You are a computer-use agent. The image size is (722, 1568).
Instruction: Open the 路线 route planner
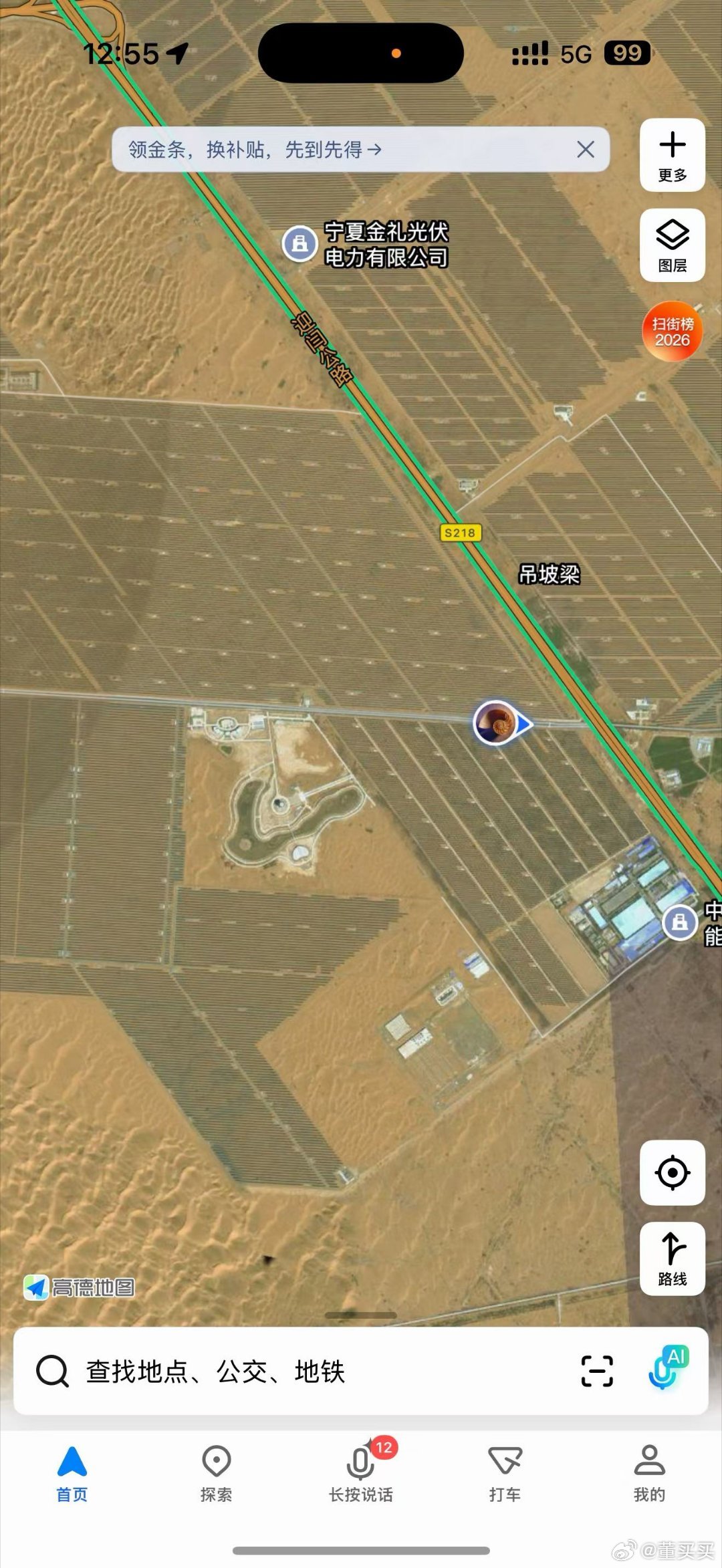pos(672,1259)
